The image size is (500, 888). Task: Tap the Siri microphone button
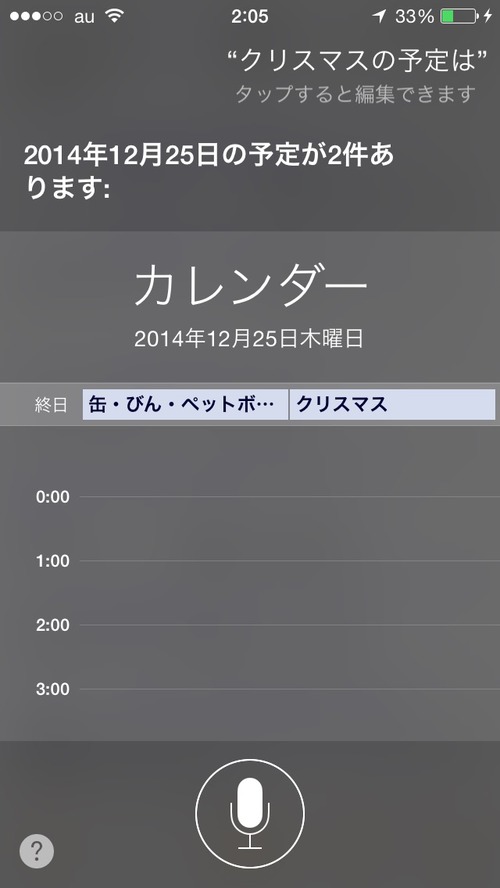tap(250, 813)
